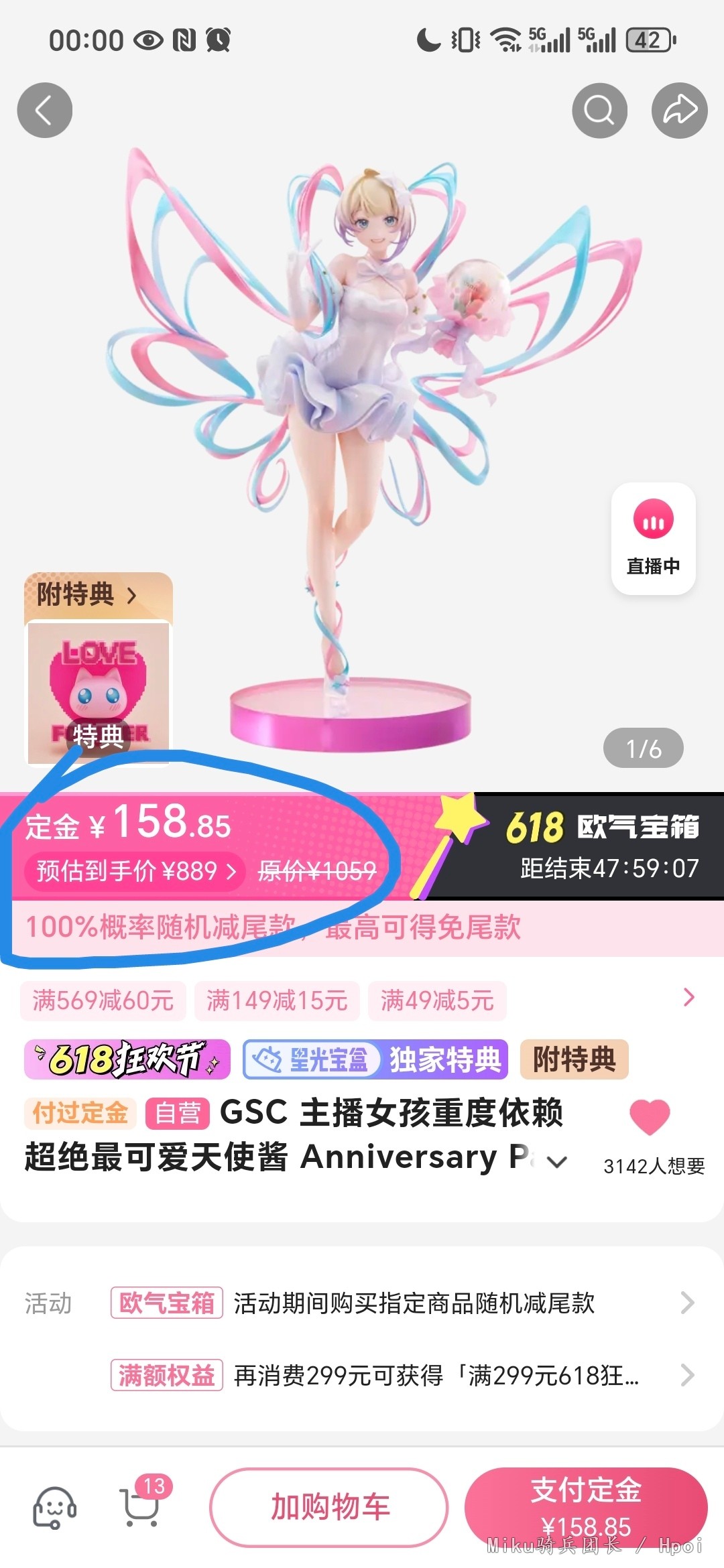The width and height of the screenshot is (724, 1568).
Task: Contact customer service via the headset icon
Action: (54, 1508)
